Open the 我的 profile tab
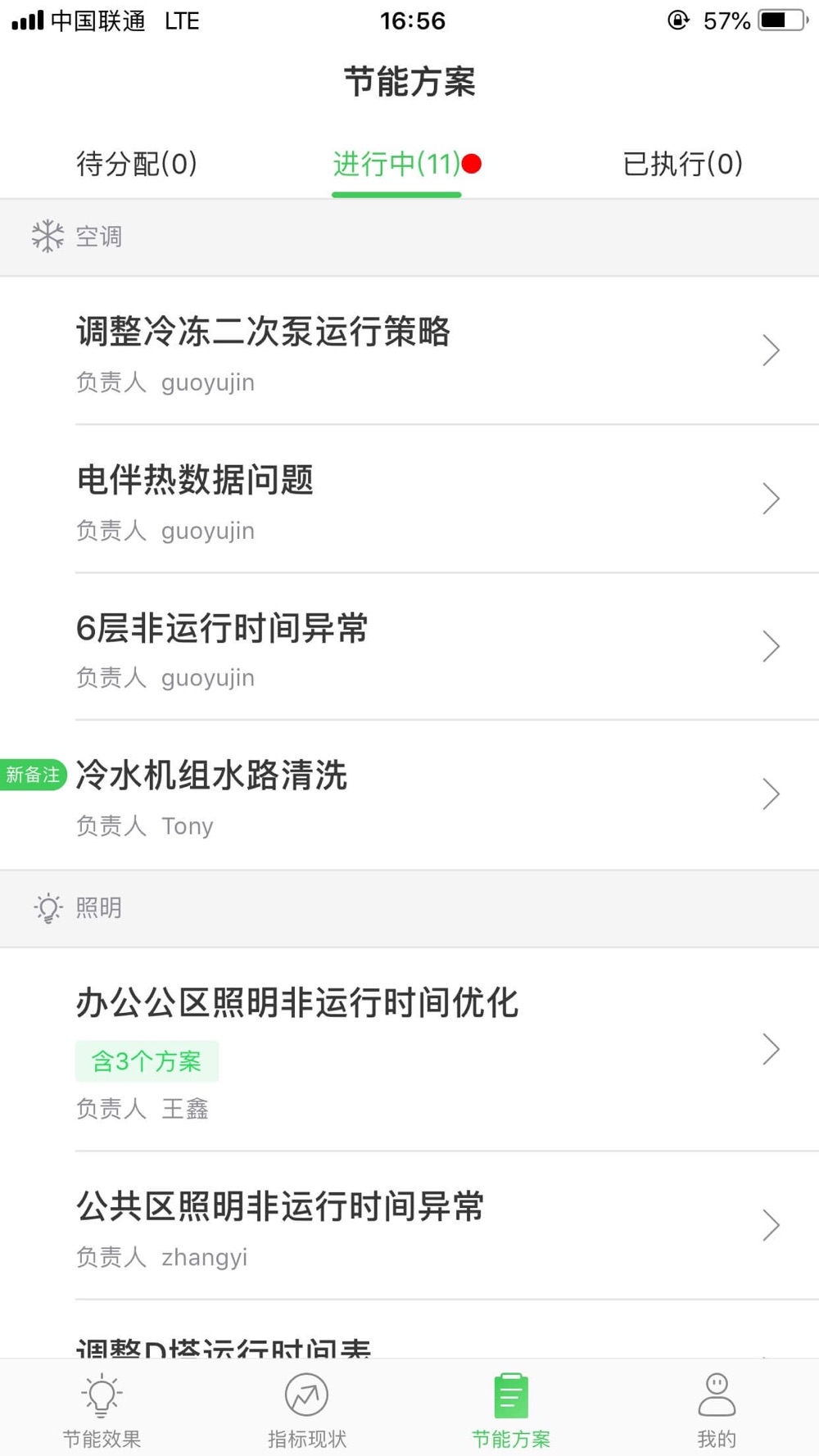This screenshot has width=819, height=1456. (x=717, y=1409)
